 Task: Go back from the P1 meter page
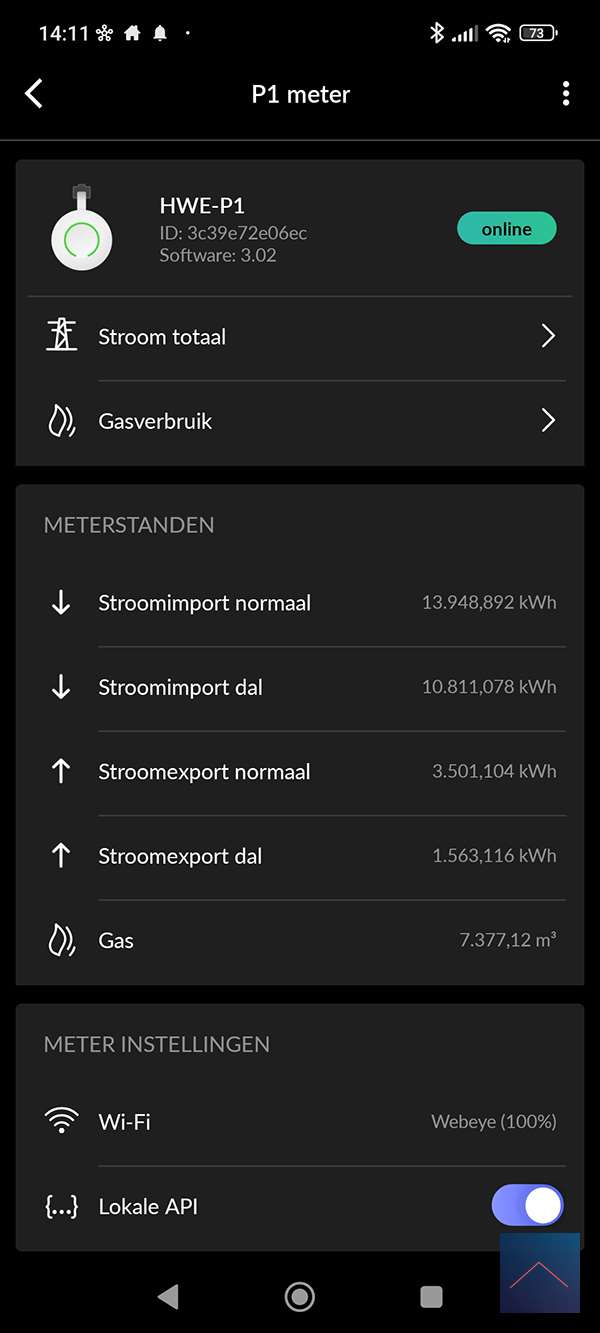tap(34, 94)
